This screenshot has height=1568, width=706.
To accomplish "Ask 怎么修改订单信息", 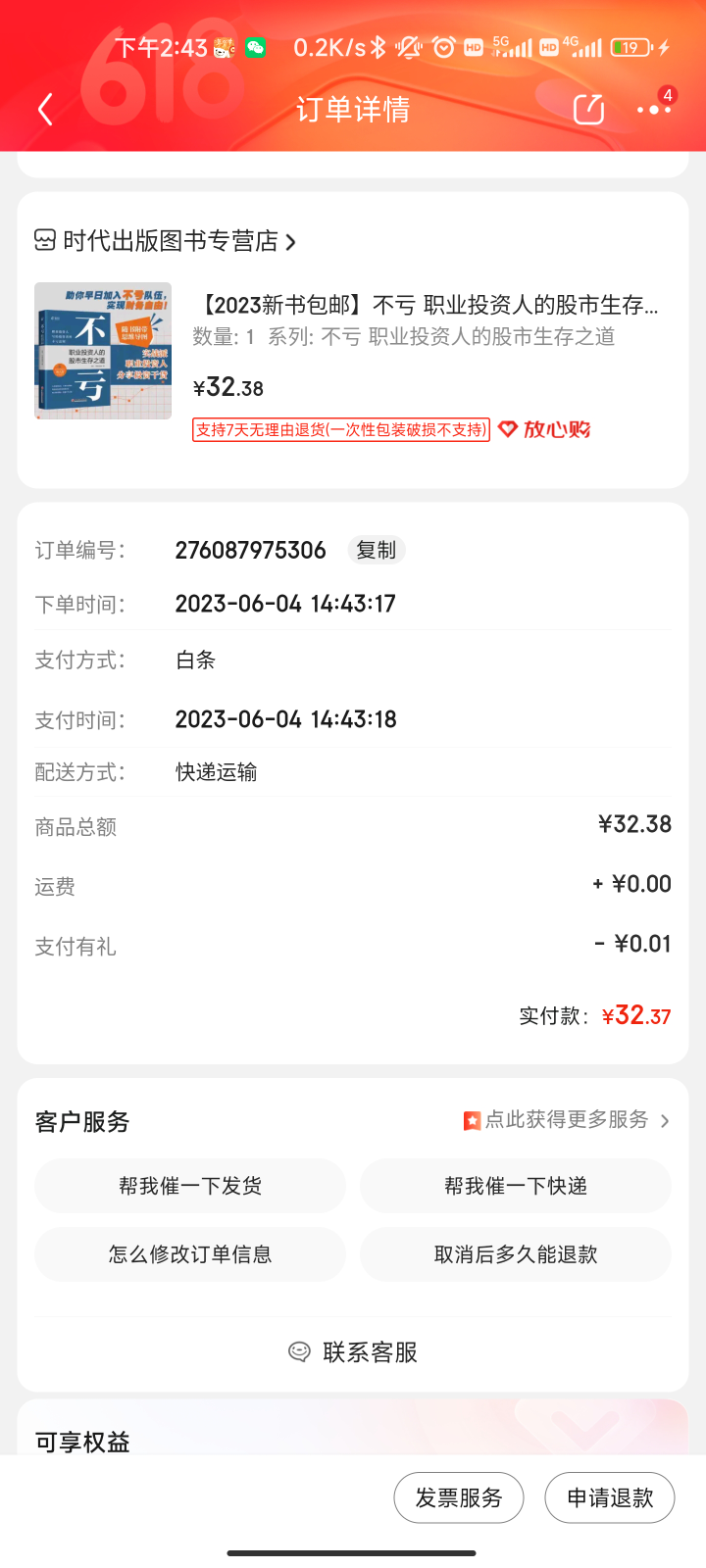I will [190, 1254].
